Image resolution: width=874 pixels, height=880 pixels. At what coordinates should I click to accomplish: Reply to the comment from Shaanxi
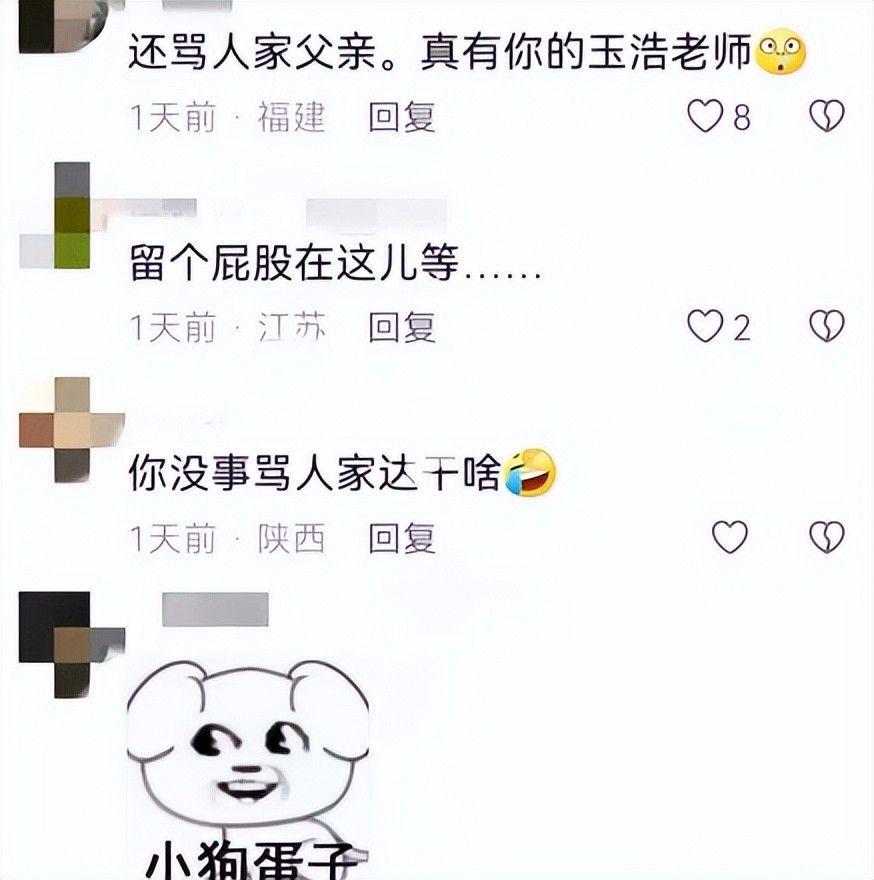pyautogui.click(x=402, y=539)
